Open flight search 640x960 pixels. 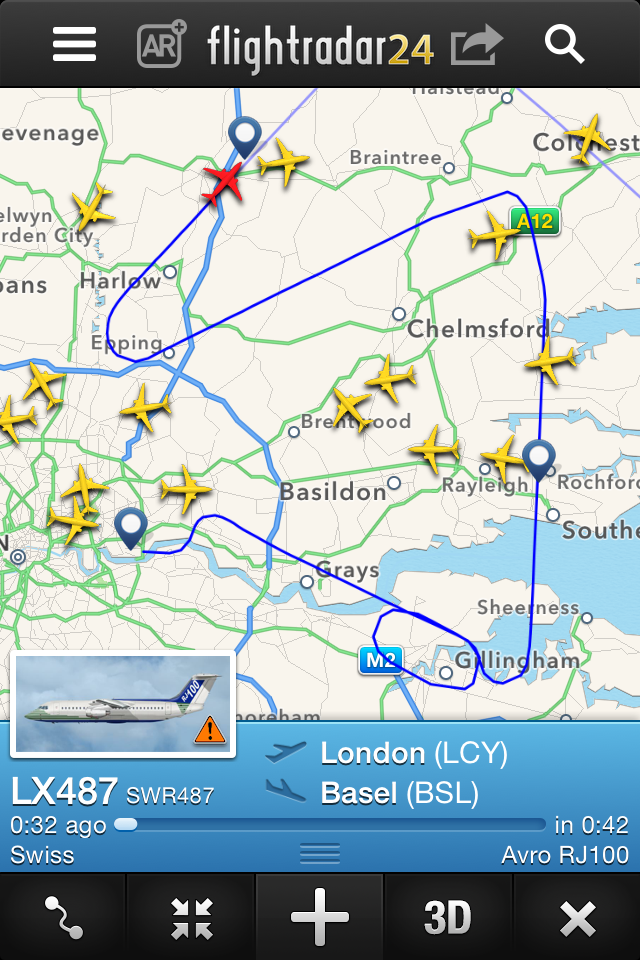coord(565,44)
